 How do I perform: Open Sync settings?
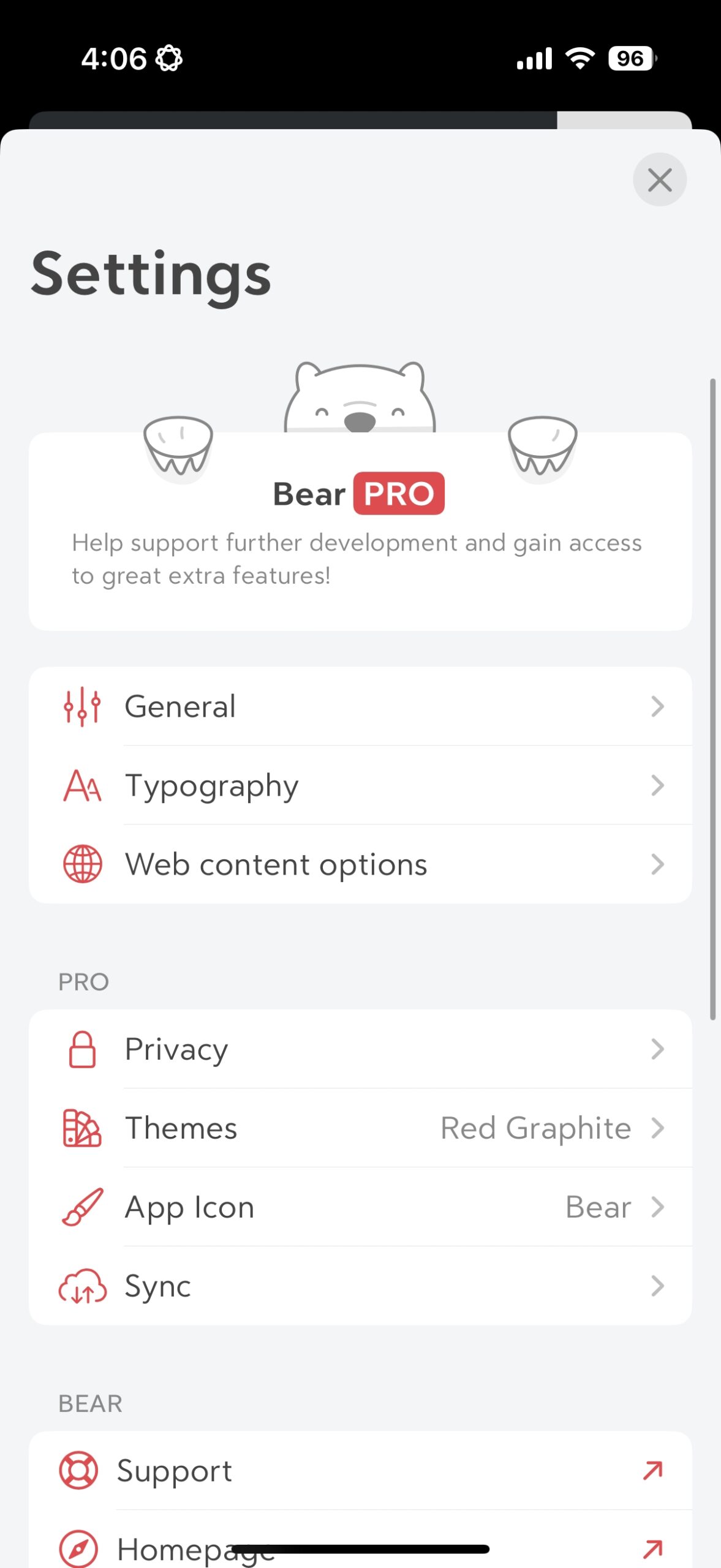(360, 1286)
